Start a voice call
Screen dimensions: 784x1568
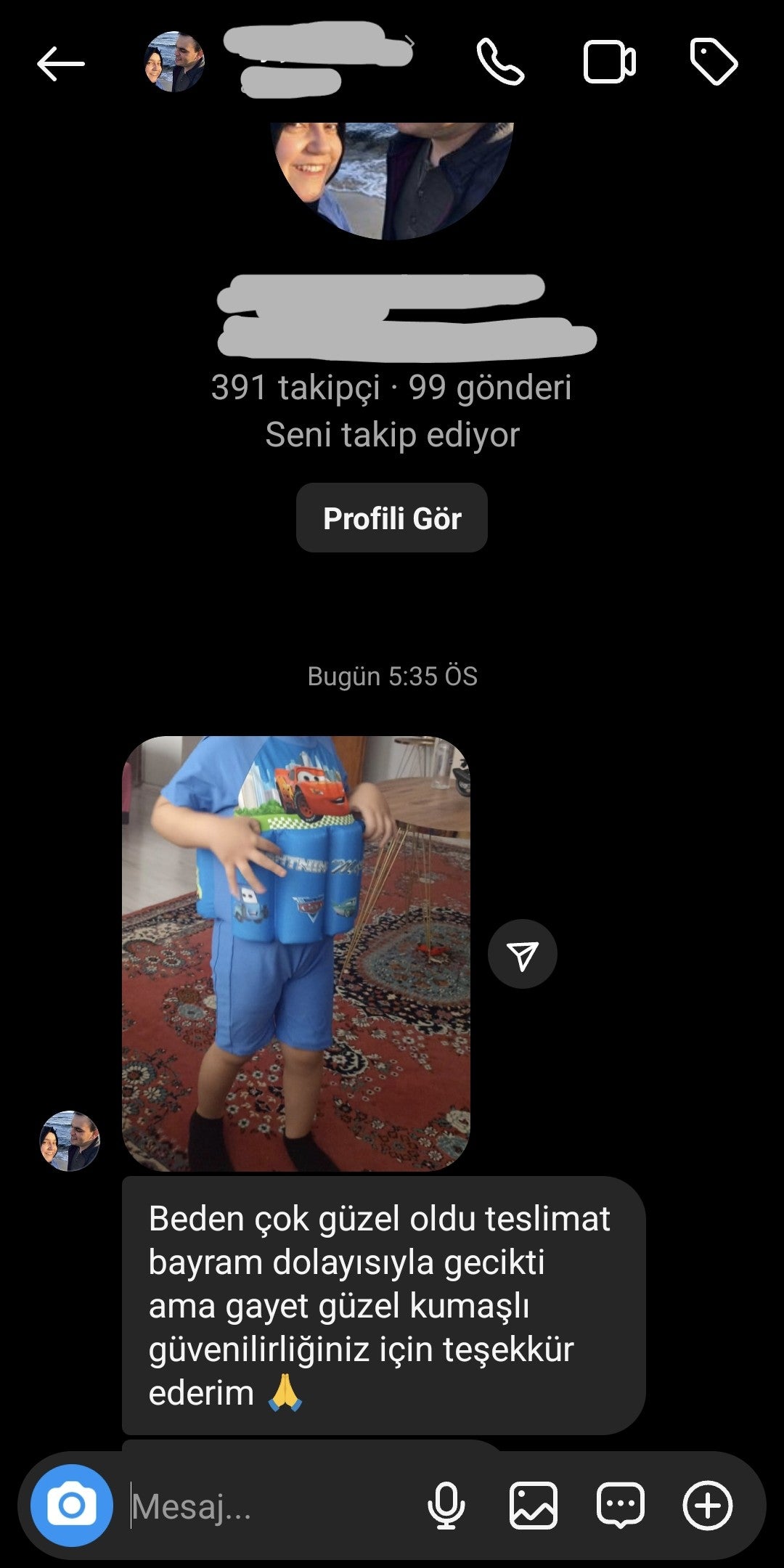coord(500,62)
